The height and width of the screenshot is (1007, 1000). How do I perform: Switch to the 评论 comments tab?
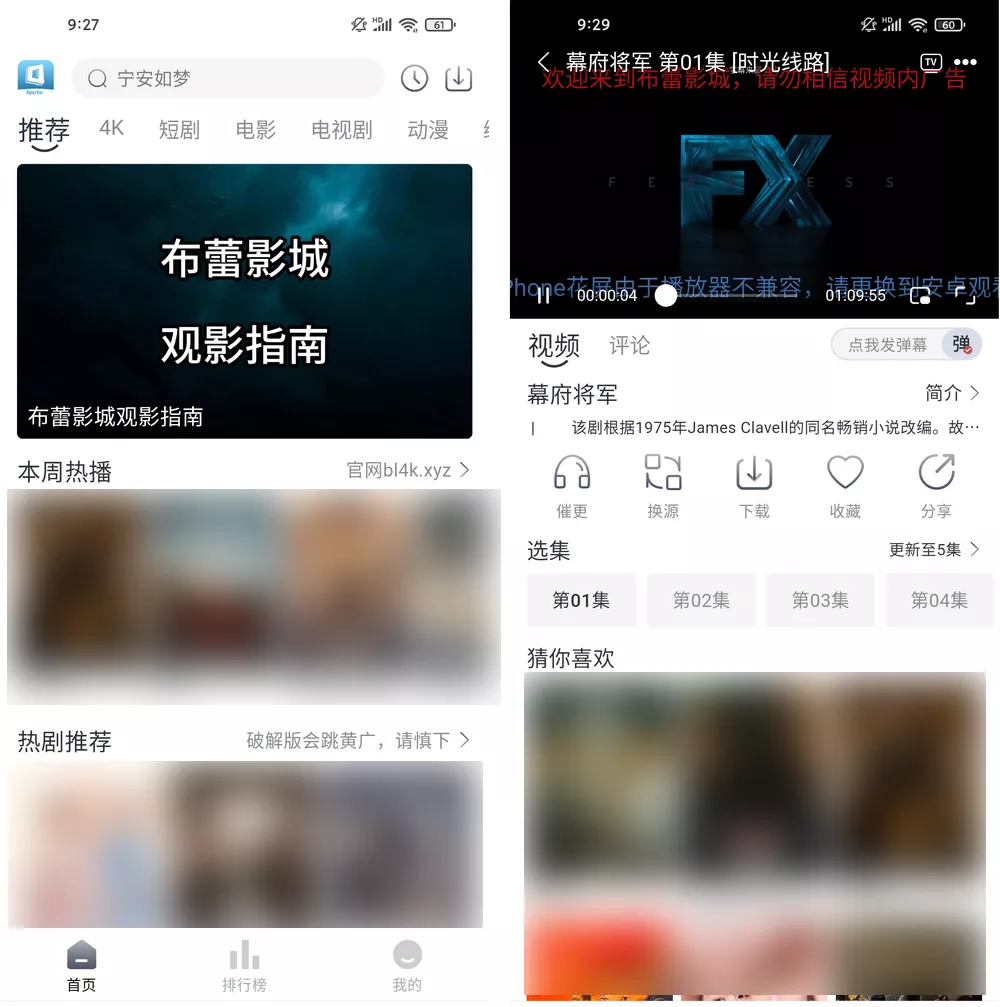click(628, 345)
